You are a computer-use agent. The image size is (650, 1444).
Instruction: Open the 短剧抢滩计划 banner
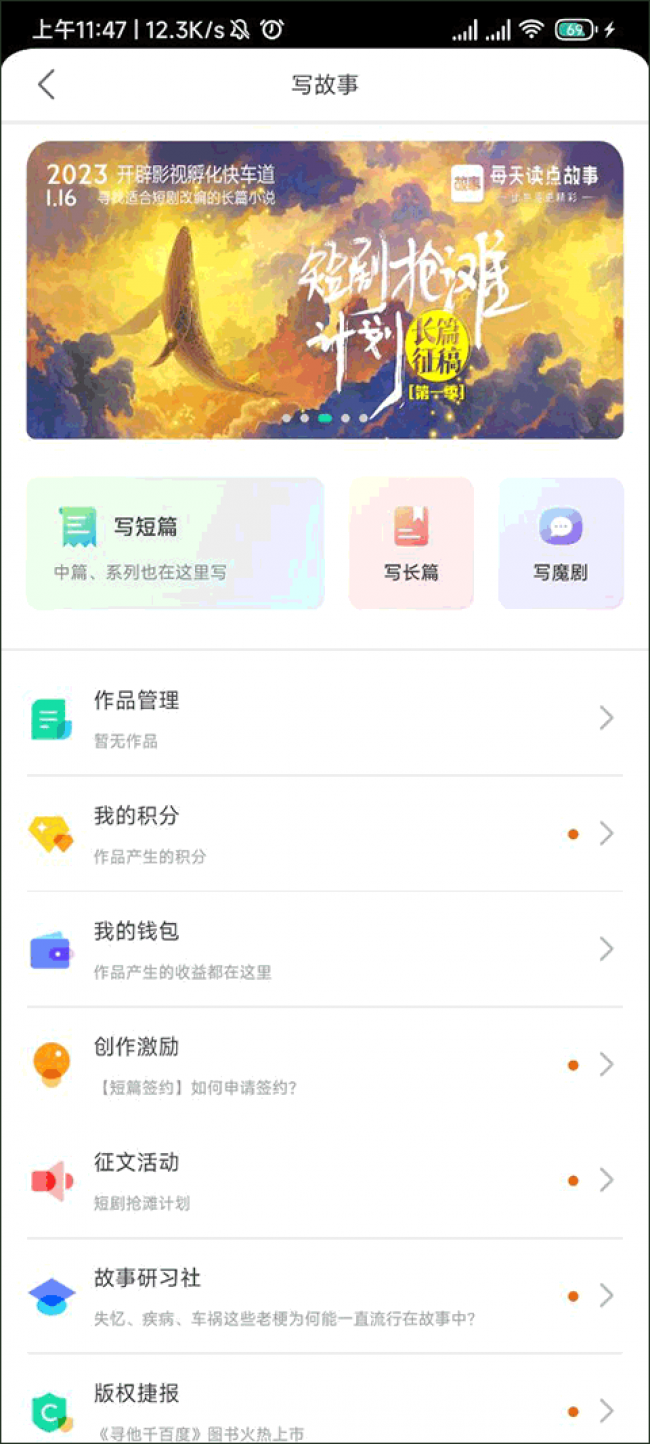[325, 290]
